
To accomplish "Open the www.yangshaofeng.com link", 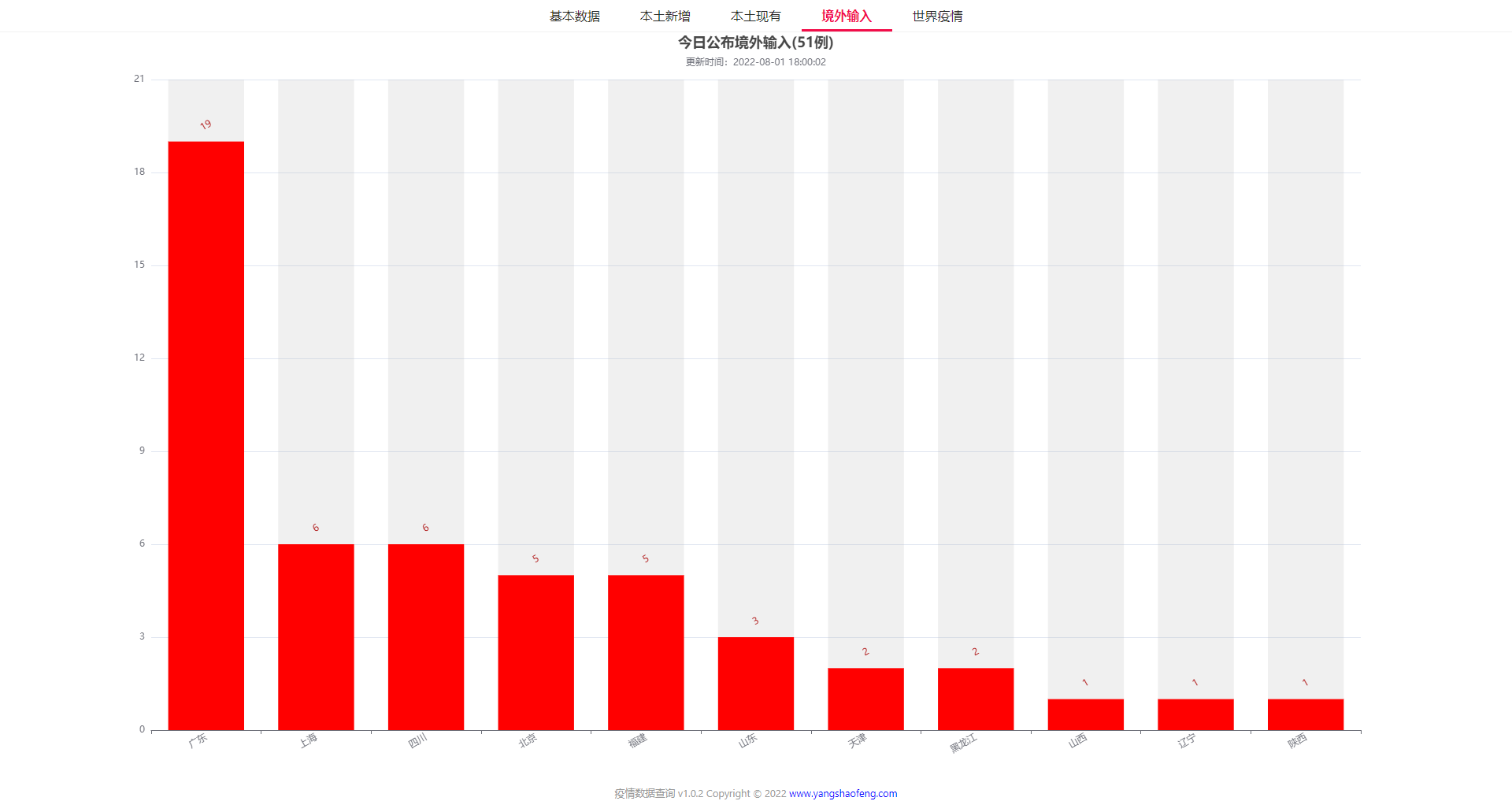I will pos(843,793).
